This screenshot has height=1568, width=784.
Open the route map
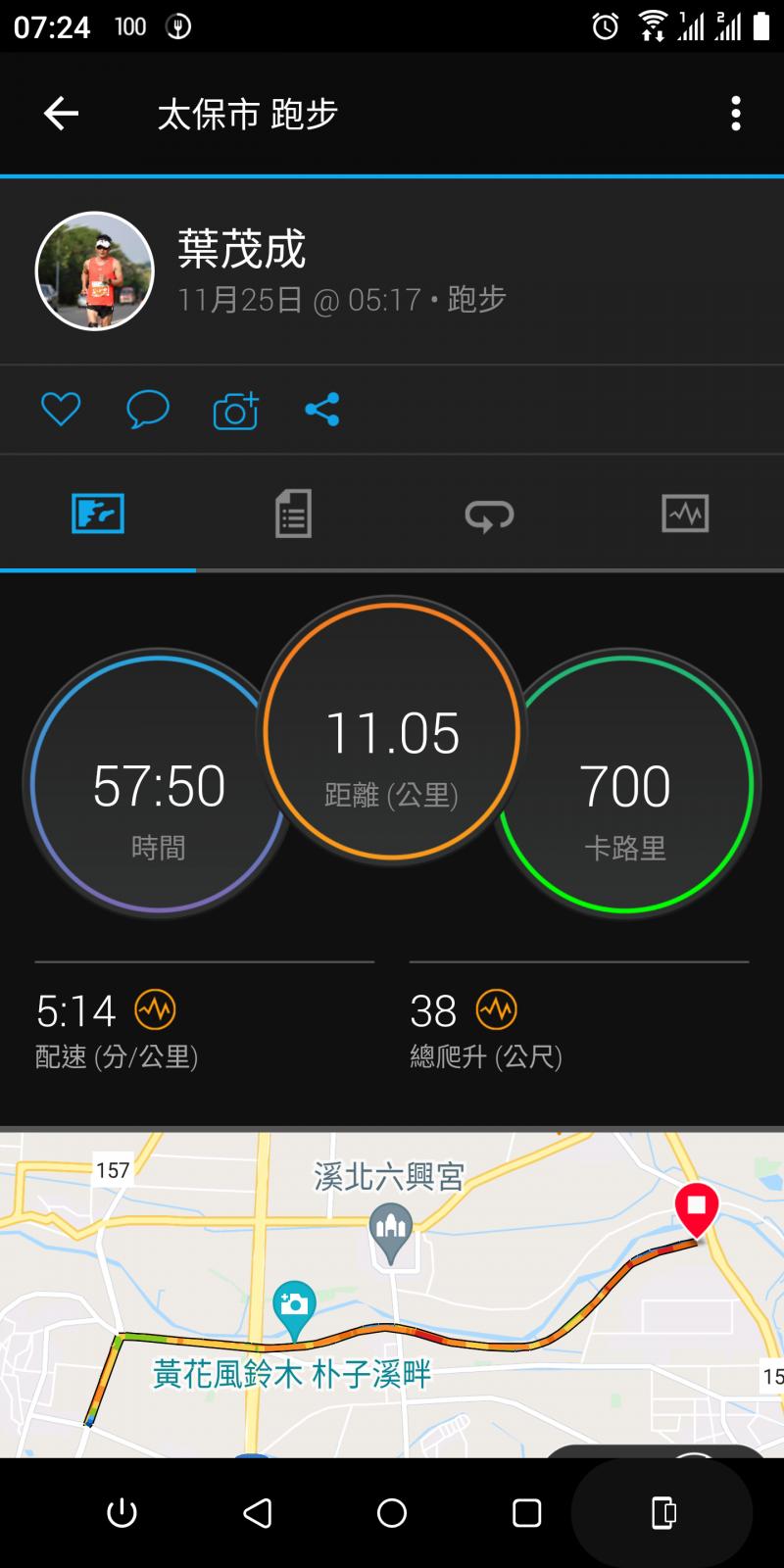[392, 1294]
